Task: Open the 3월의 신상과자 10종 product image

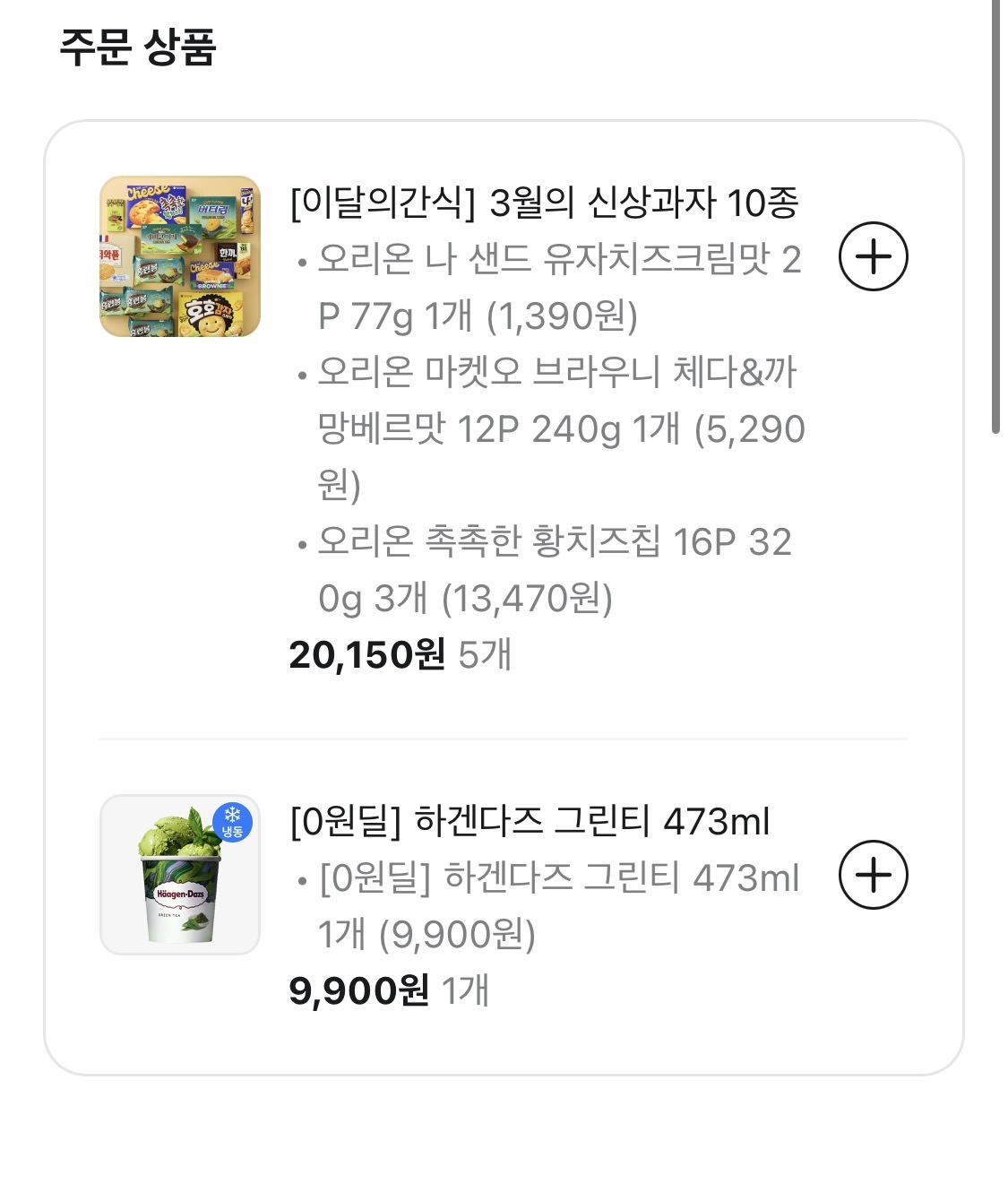Action: tap(180, 256)
